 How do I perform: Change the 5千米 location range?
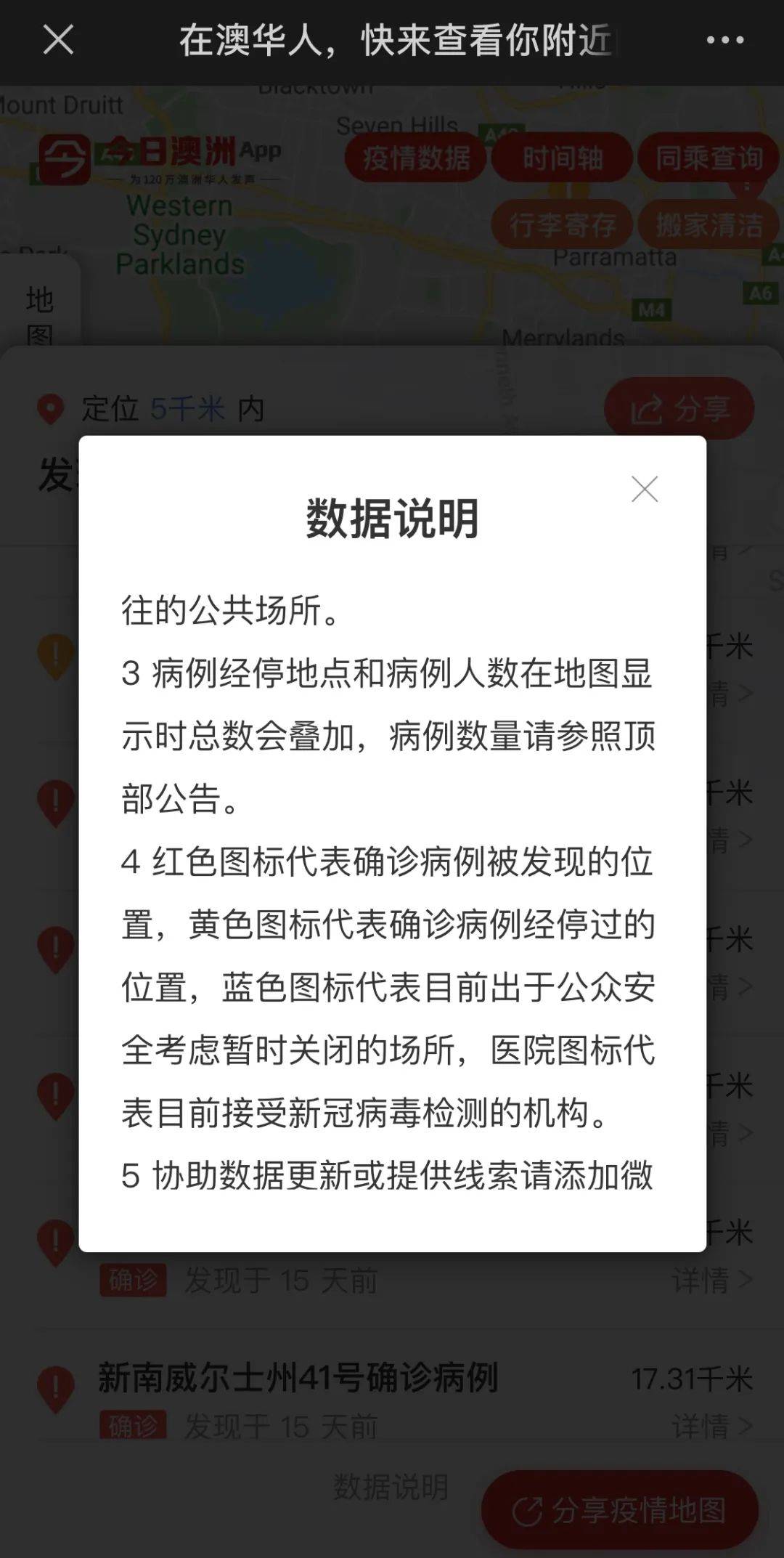point(187,409)
